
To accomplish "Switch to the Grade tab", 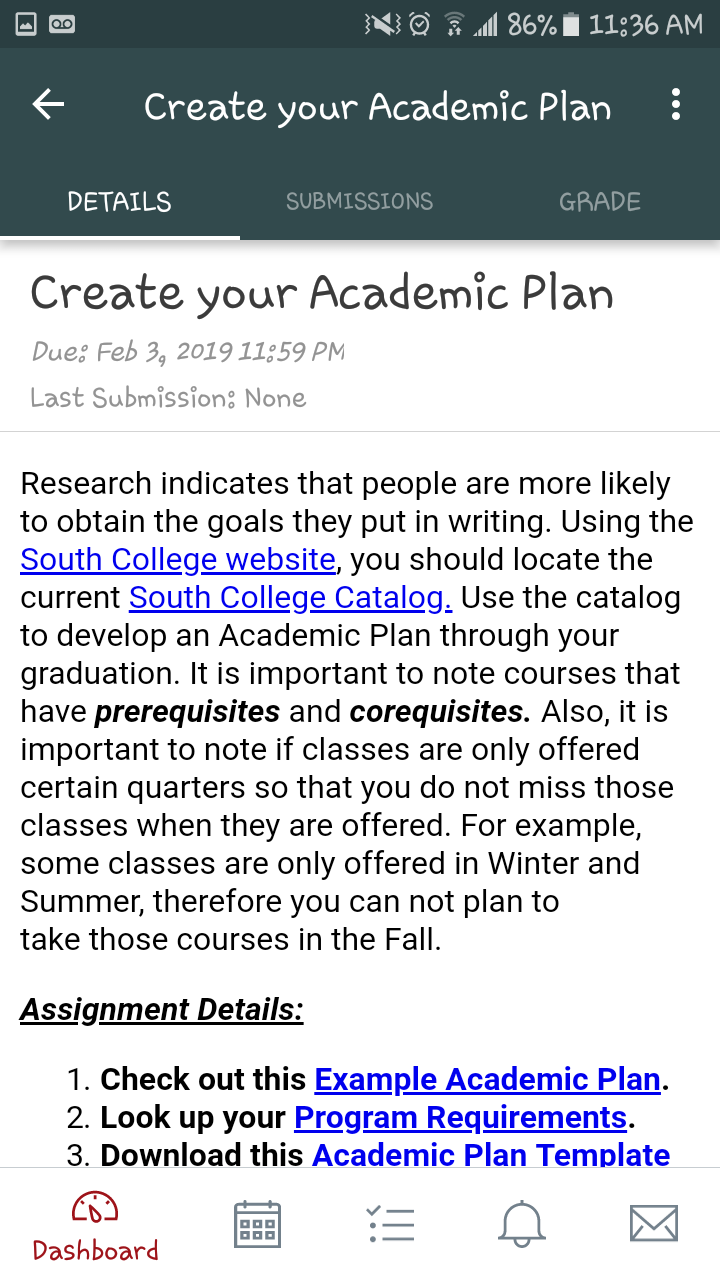I will click(x=600, y=201).
